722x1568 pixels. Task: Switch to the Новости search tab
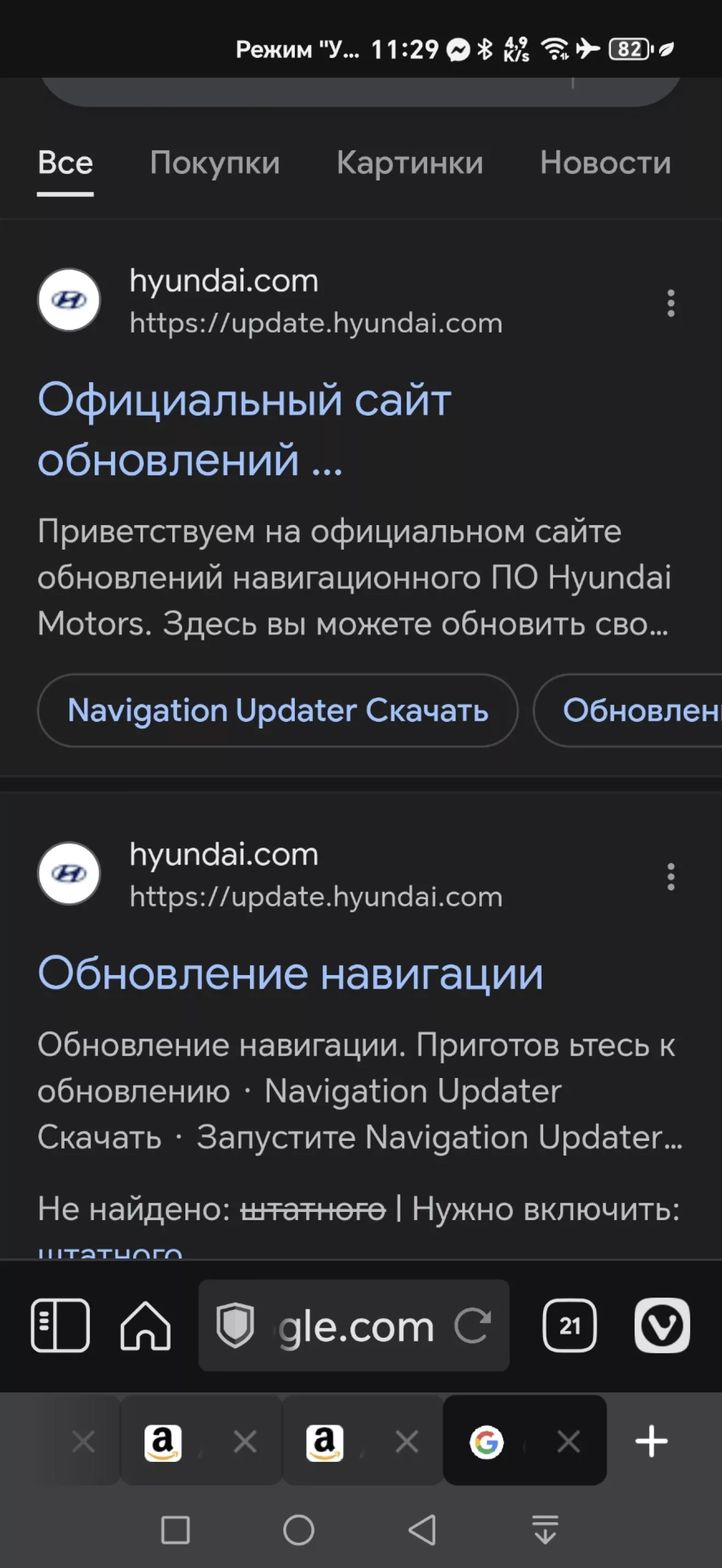605,163
